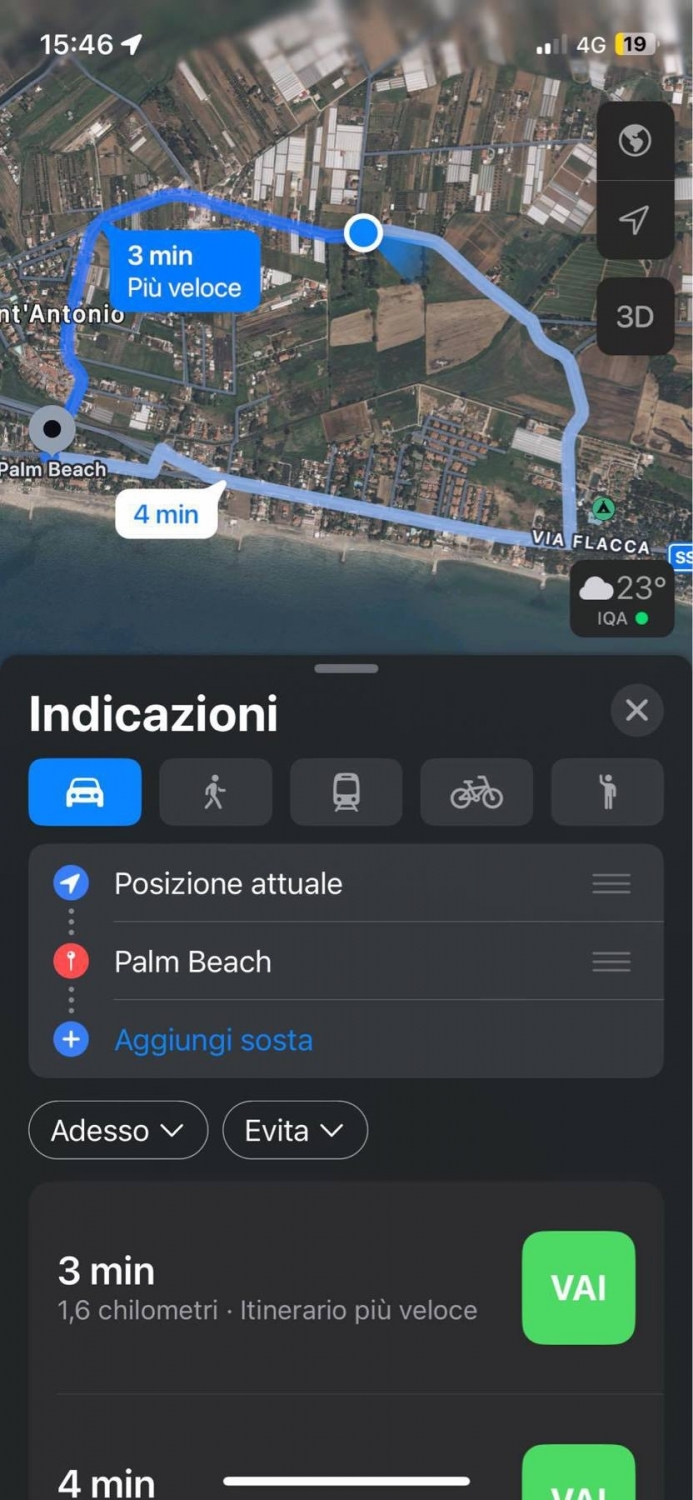
Task: Tap the Palm Beach destination pin
Action: (52, 431)
